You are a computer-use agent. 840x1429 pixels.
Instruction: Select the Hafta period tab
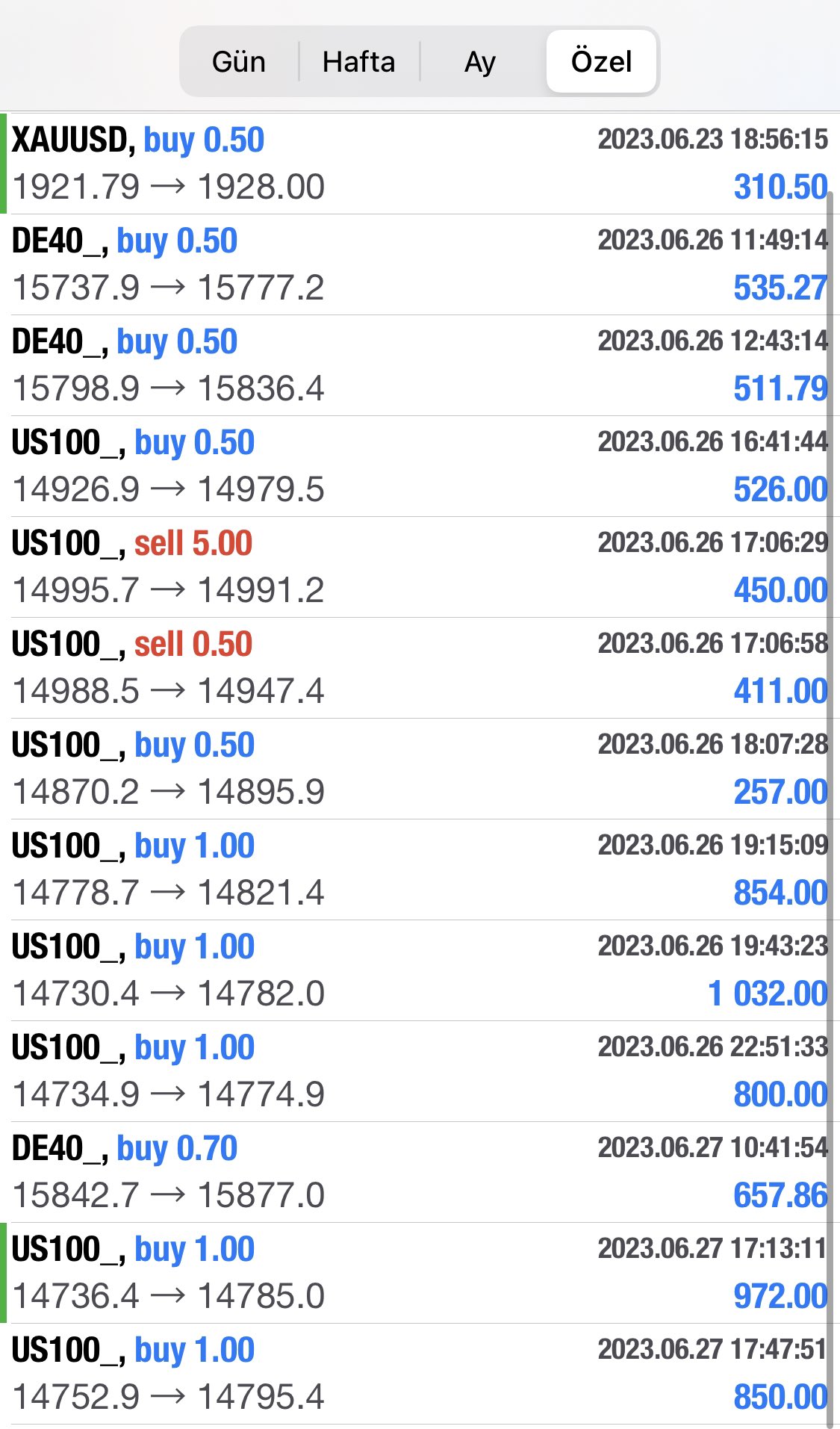(359, 61)
